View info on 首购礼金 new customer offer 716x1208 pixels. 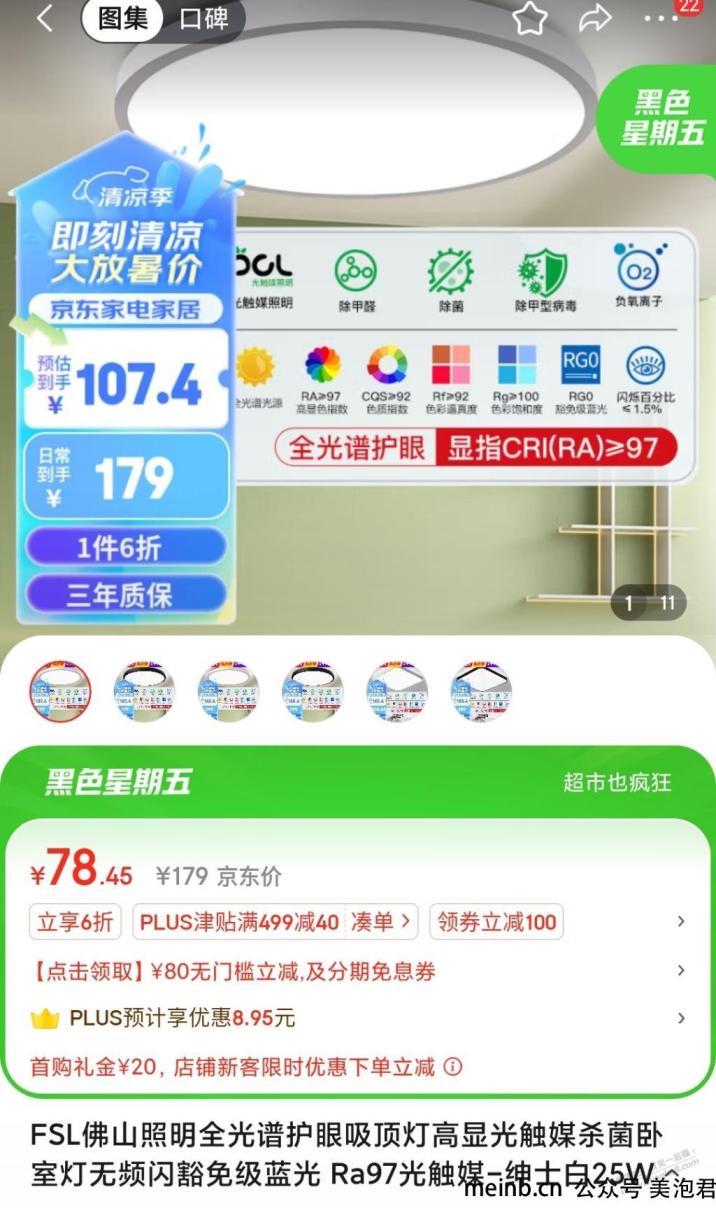[x=453, y=1067]
